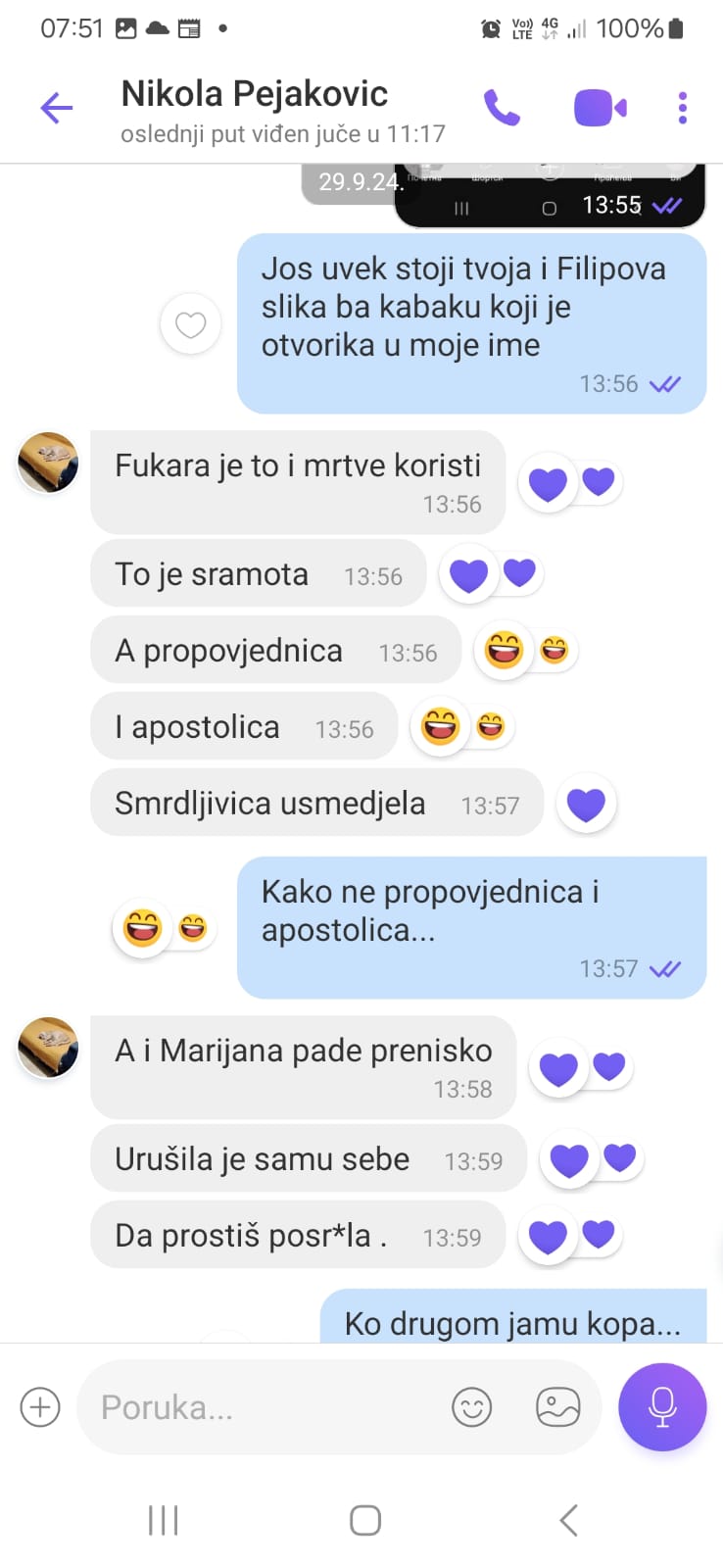Go back to the chat list
723x1568 pixels.
pyautogui.click(x=57, y=108)
